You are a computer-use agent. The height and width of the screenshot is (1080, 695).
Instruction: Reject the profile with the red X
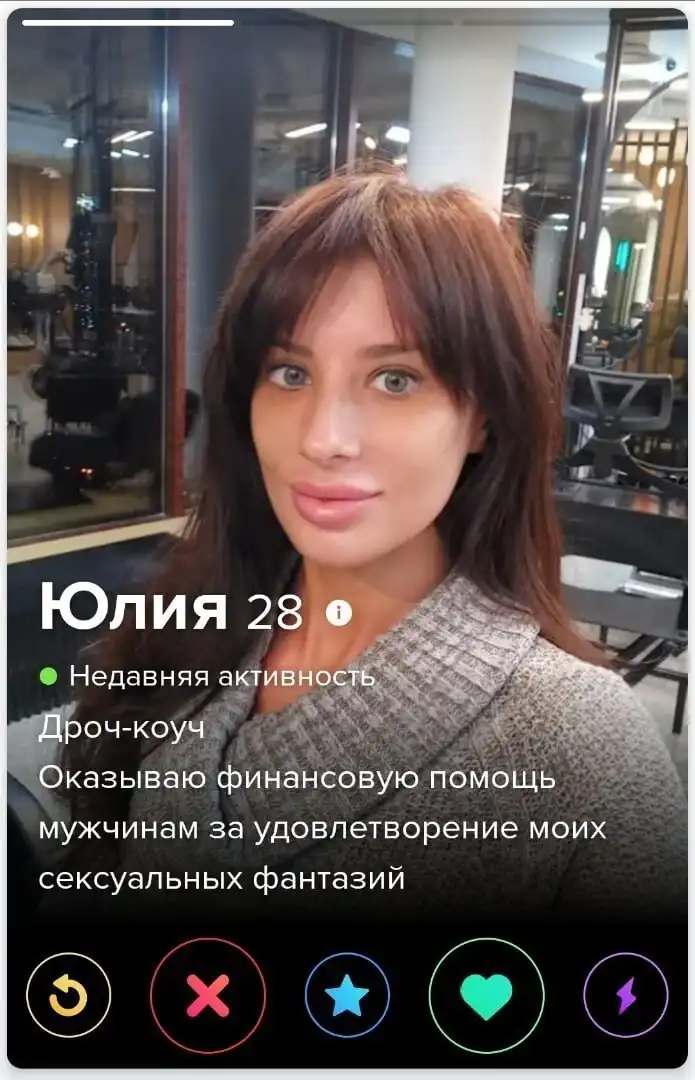coord(208,995)
